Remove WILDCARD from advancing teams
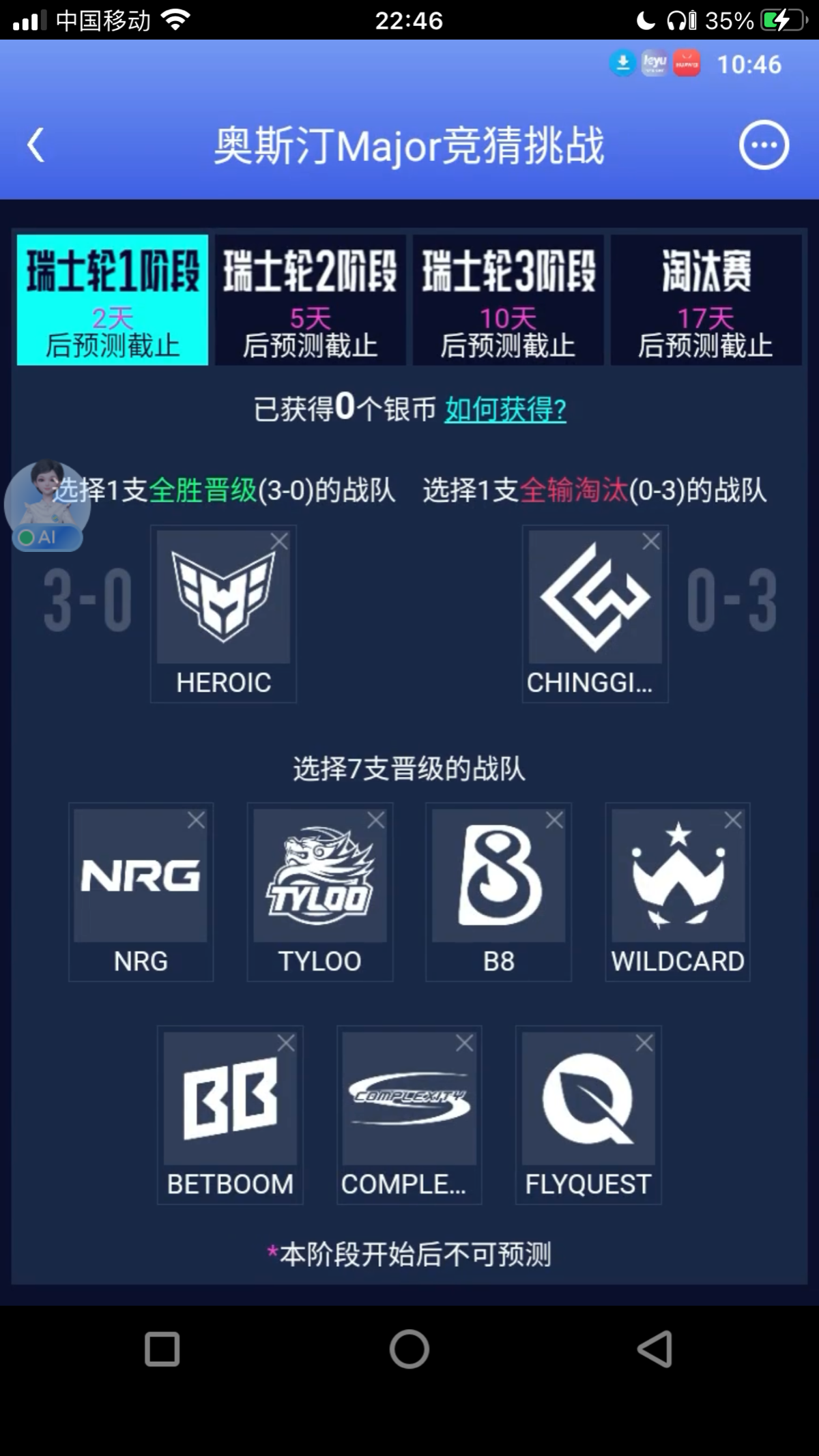This screenshot has height=1456, width=819. click(733, 820)
